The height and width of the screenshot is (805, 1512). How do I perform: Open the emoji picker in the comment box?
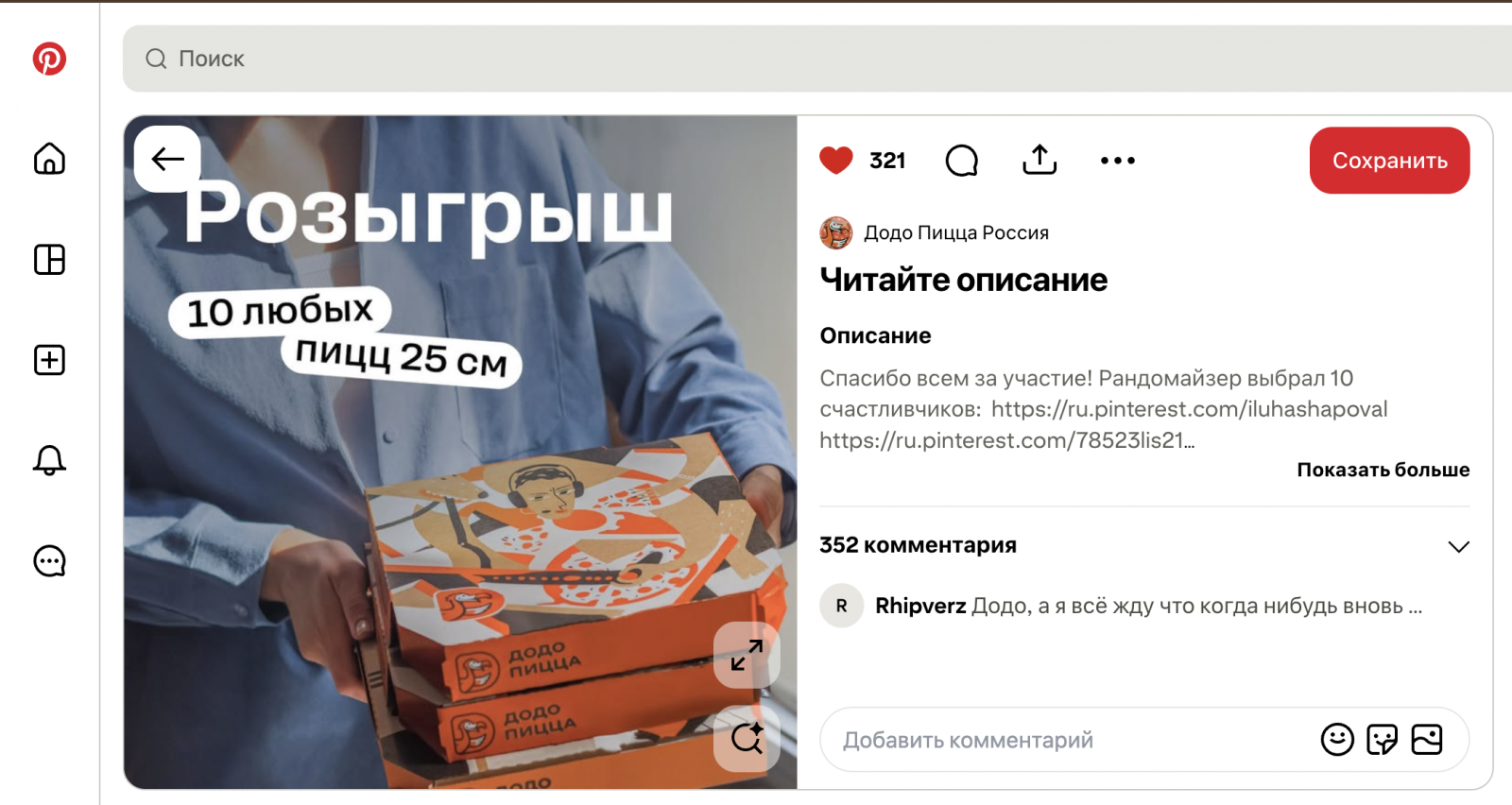click(x=1337, y=740)
